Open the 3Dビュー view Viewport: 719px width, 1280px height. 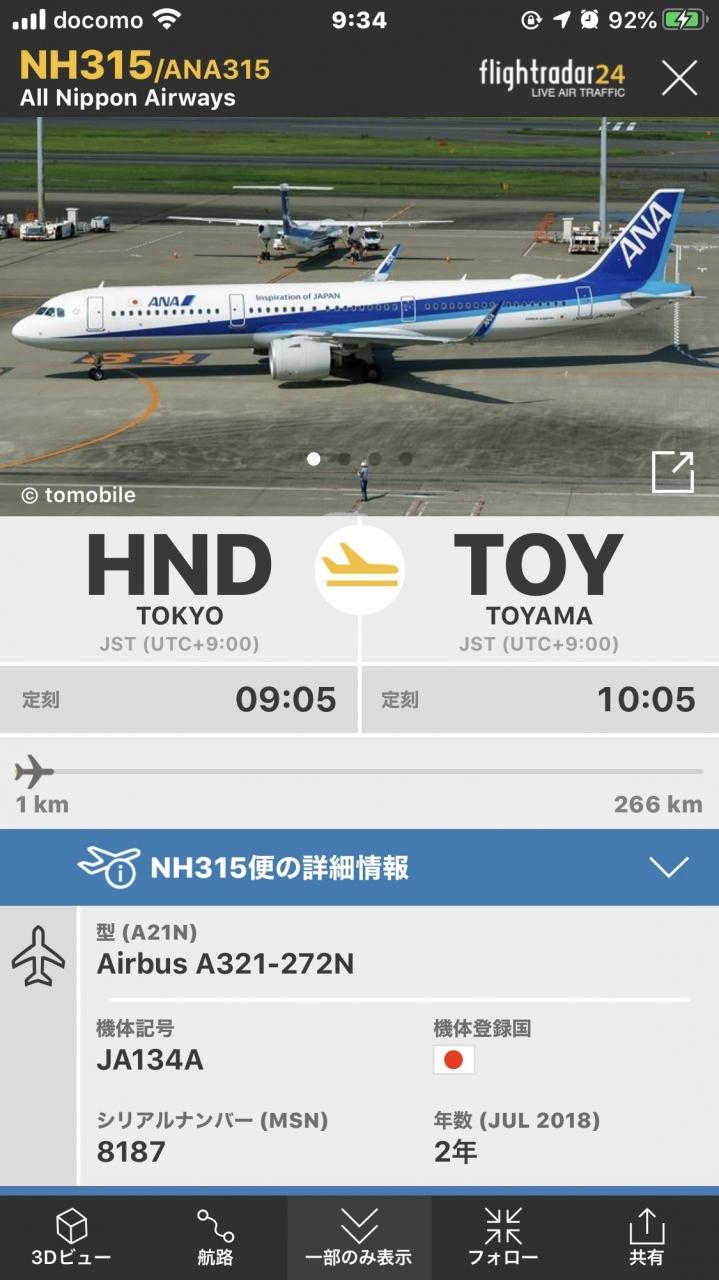click(x=71, y=1237)
